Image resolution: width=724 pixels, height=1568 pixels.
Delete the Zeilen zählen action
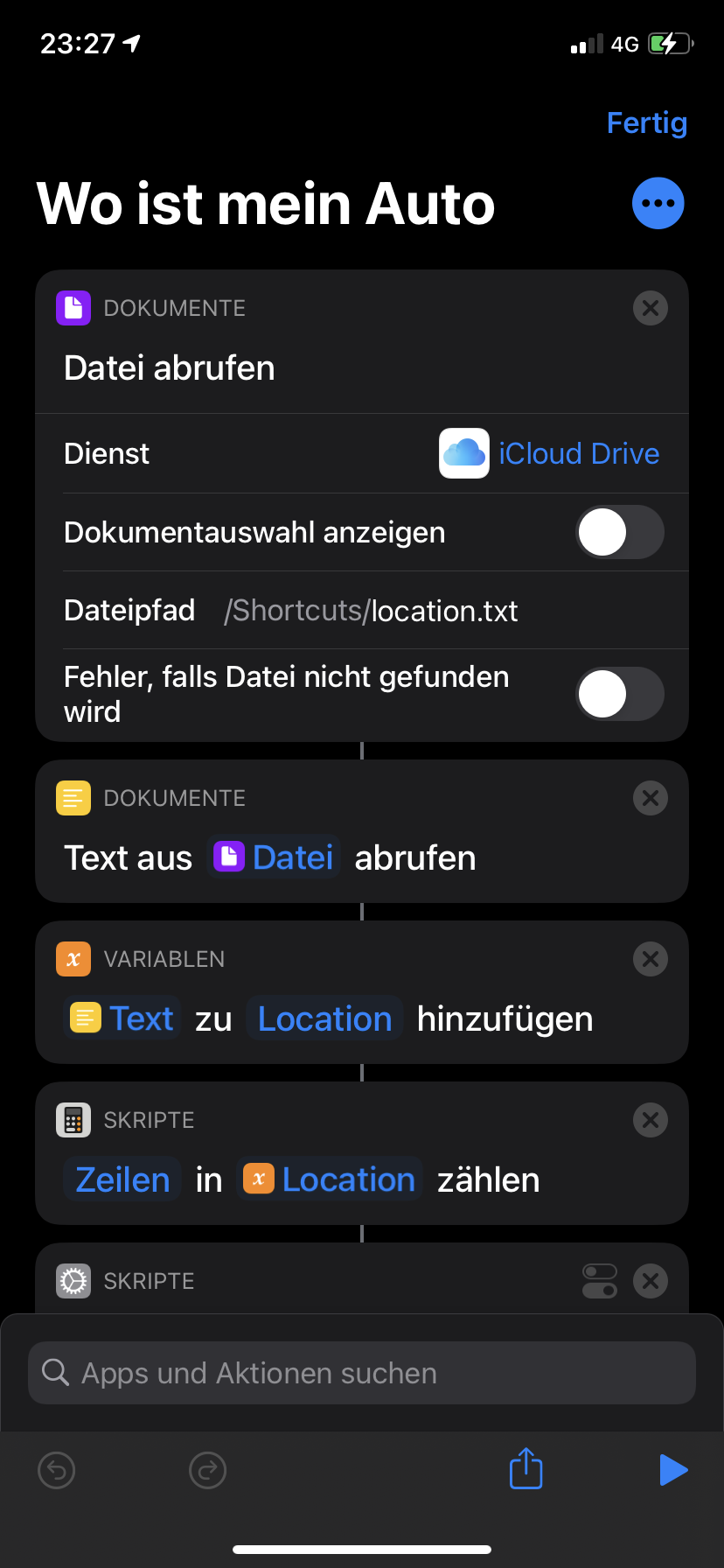tap(650, 1120)
